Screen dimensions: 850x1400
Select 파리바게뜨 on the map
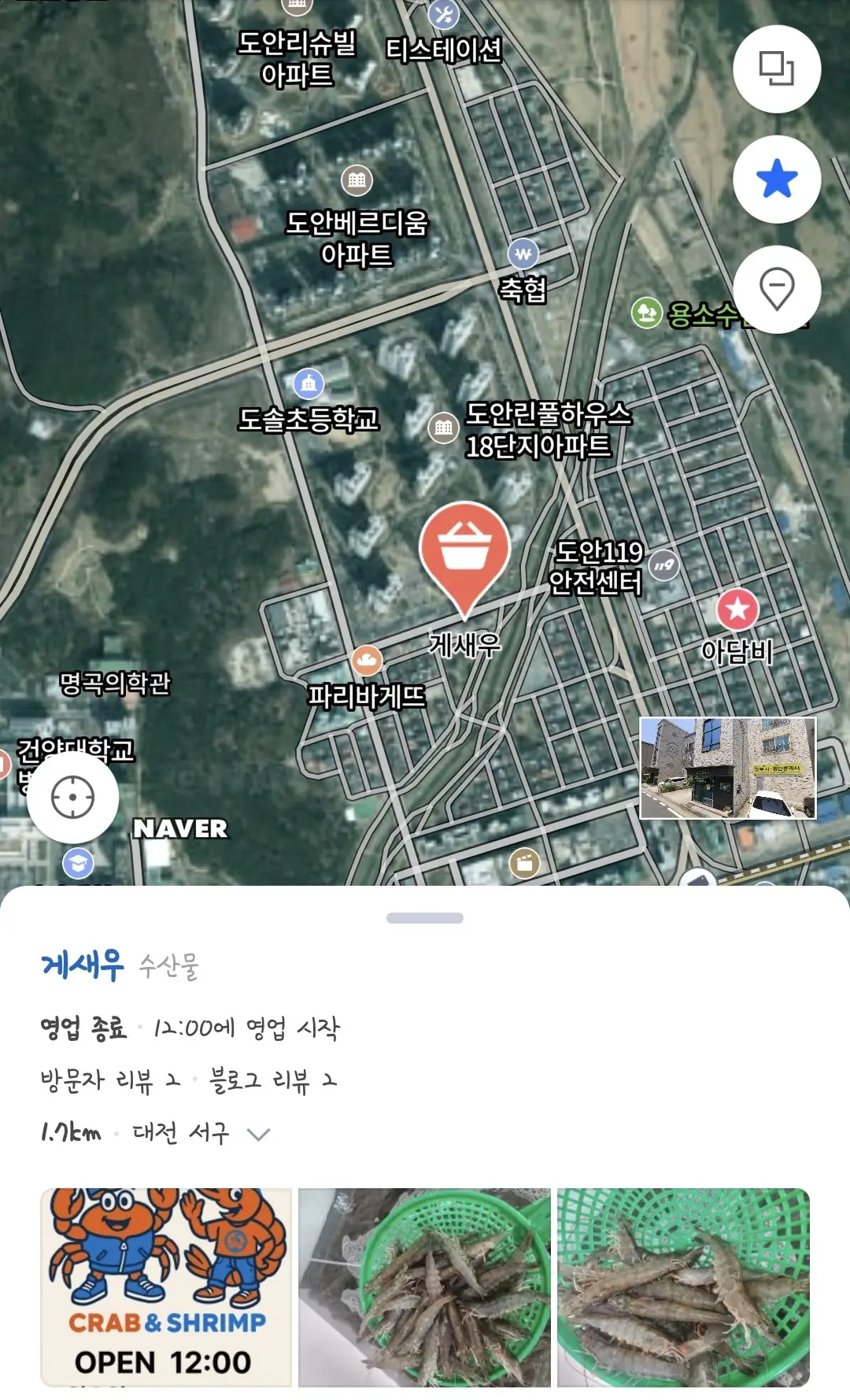(367, 661)
